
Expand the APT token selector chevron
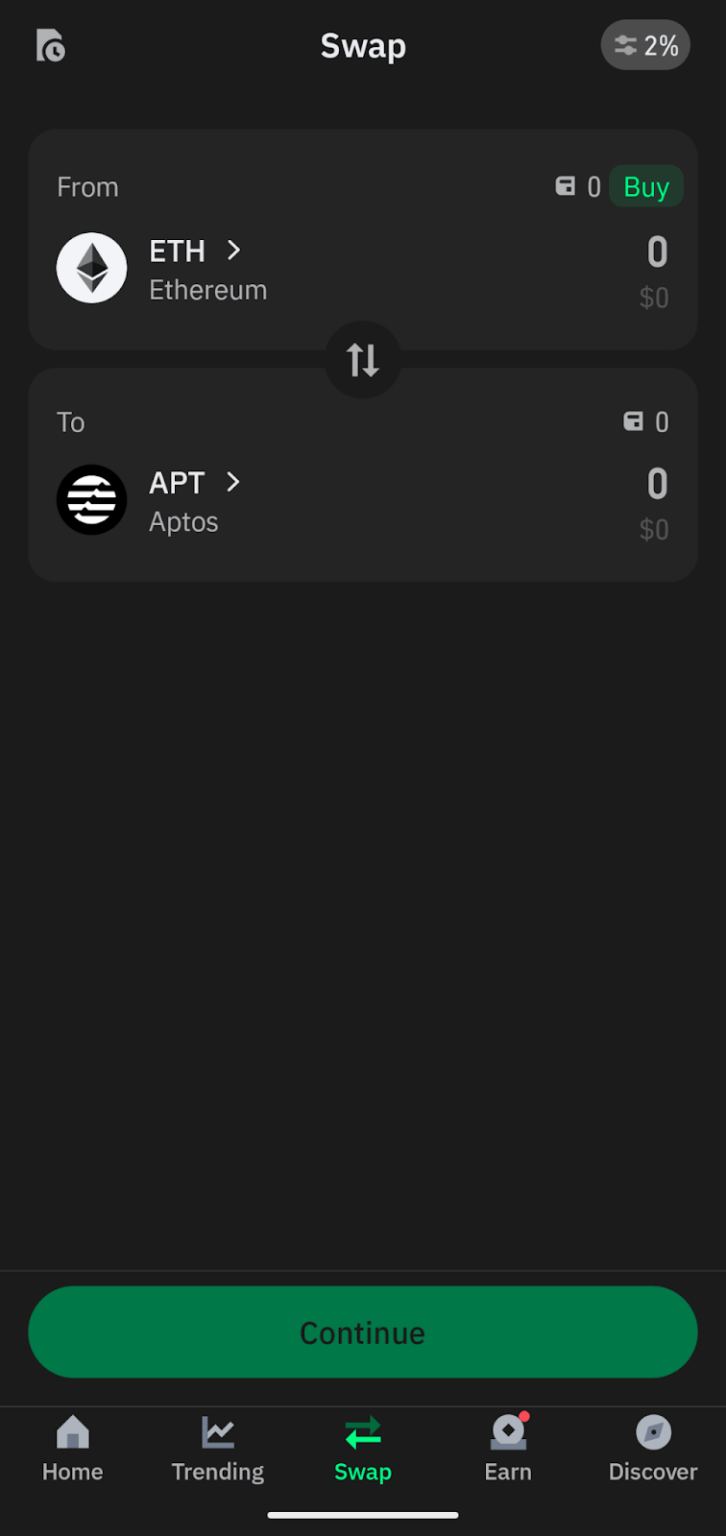click(x=233, y=483)
